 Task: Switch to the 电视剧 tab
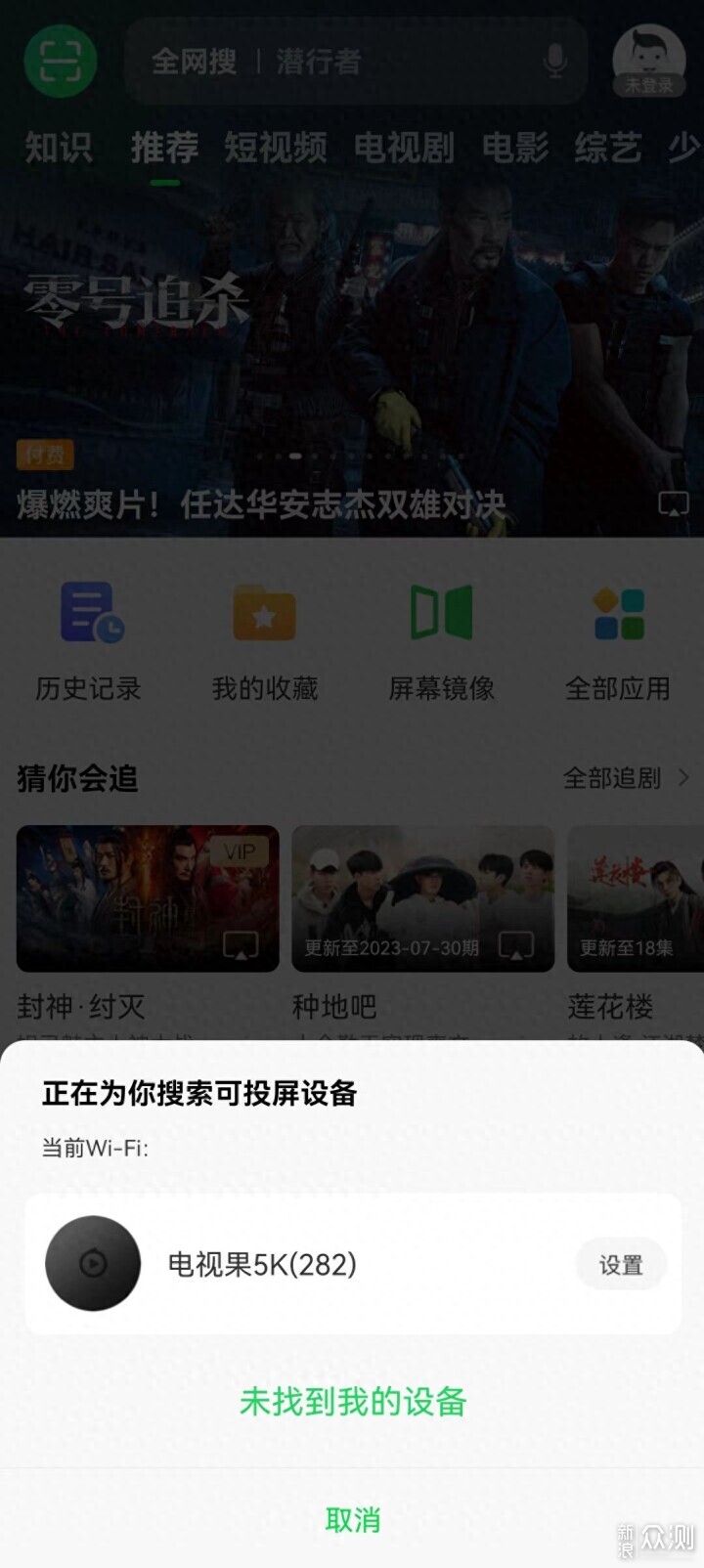[404, 149]
